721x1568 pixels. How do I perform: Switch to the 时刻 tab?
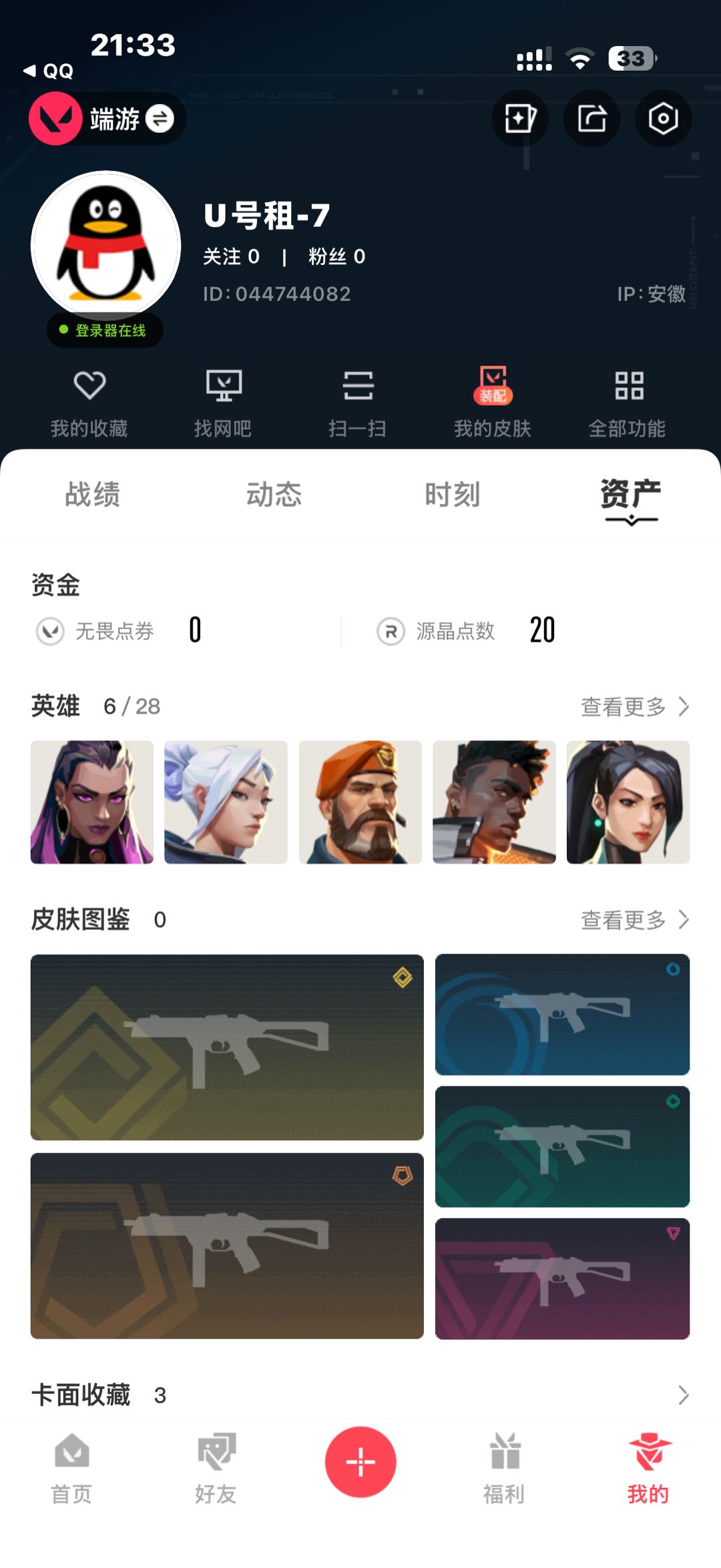click(x=453, y=495)
